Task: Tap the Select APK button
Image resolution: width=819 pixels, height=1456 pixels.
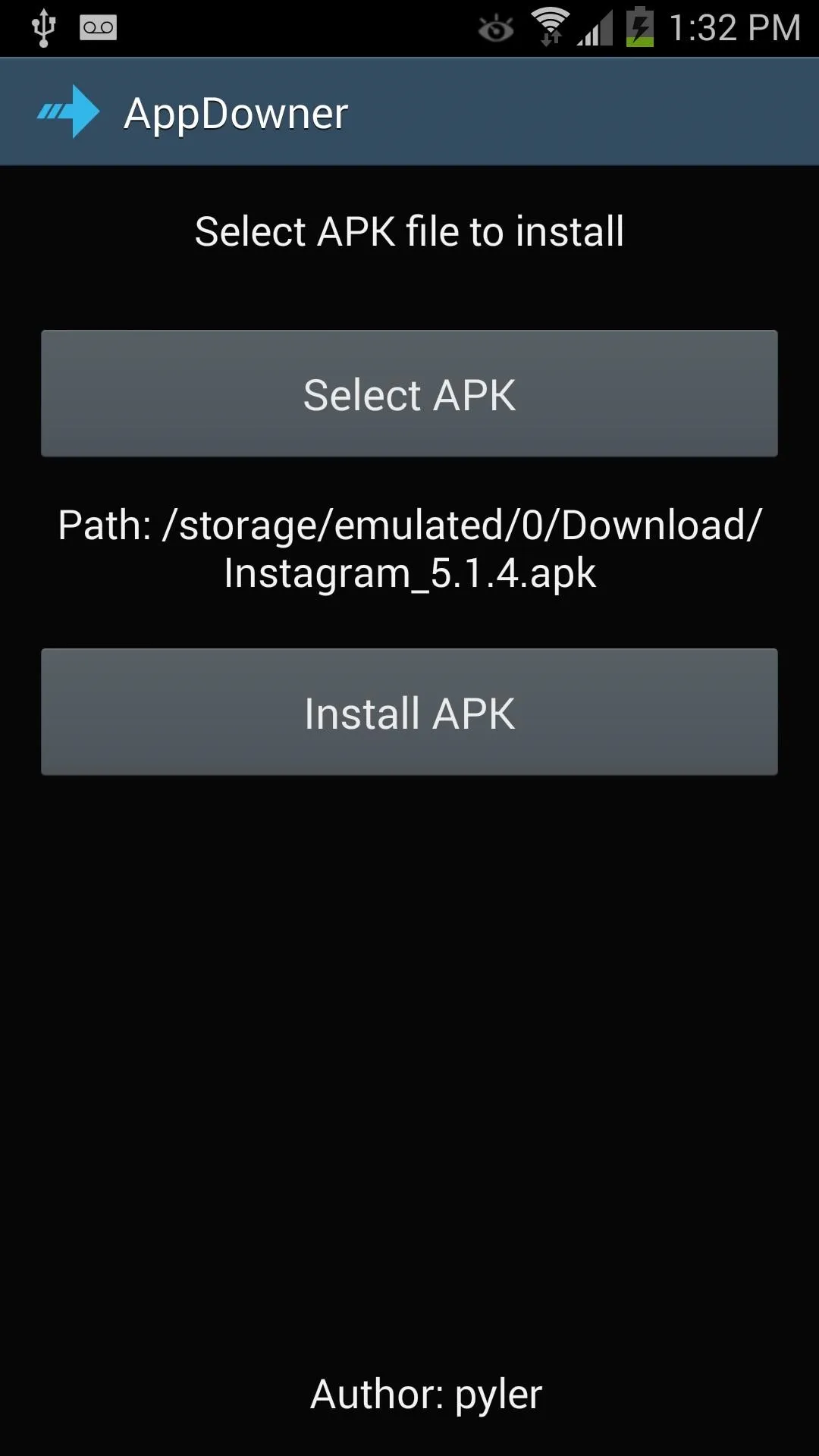Action: 409,394
